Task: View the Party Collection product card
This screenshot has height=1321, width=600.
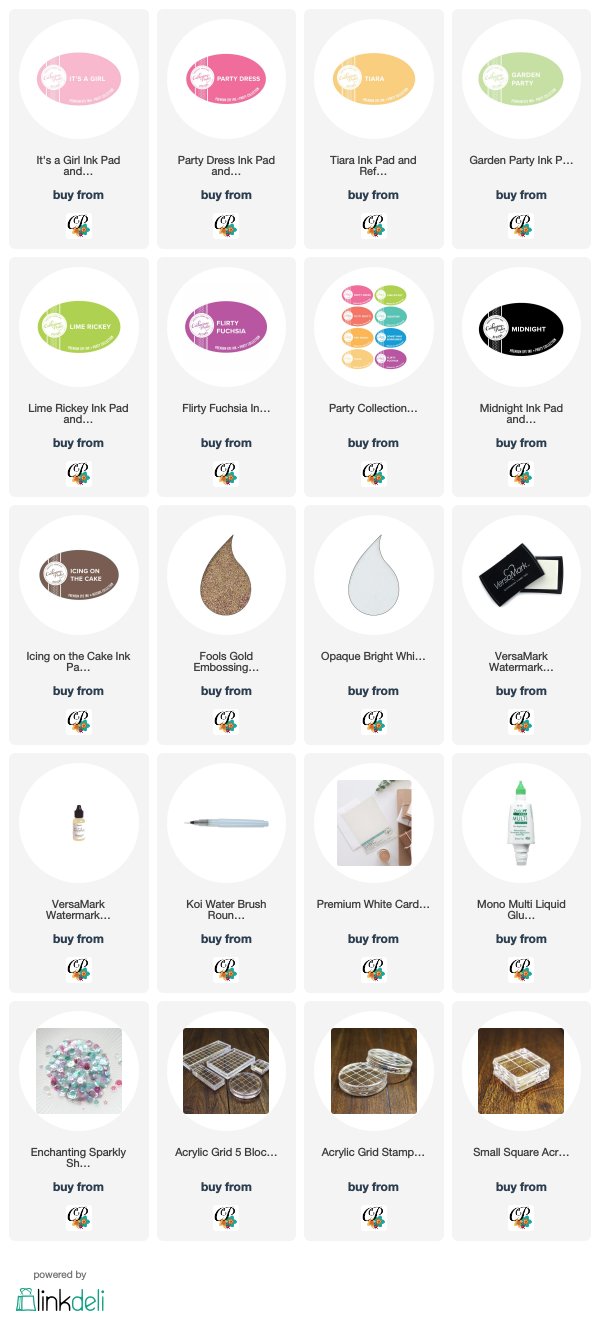Action: 373,377
